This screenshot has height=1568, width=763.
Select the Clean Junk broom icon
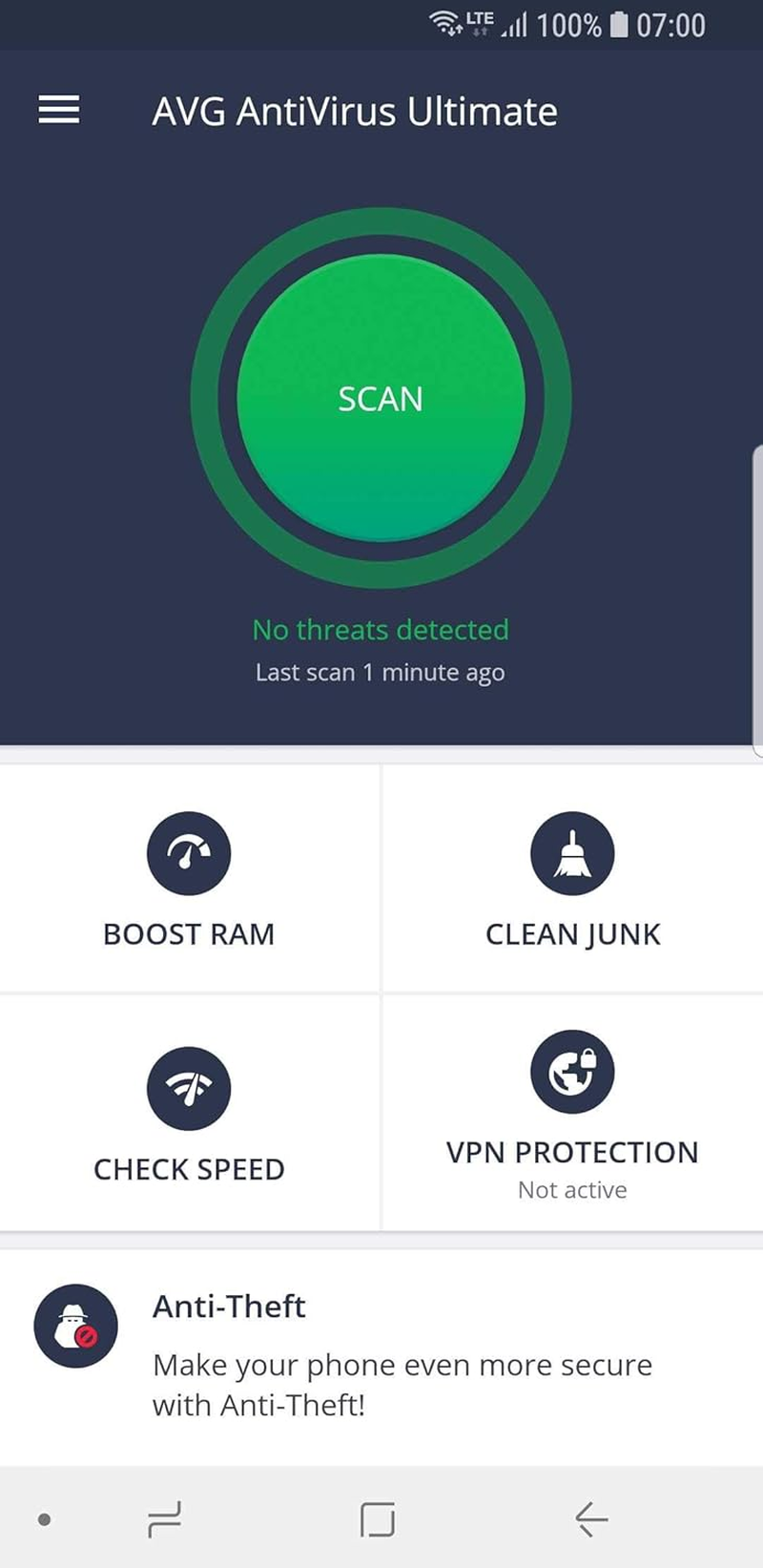[x=571, y=852]
